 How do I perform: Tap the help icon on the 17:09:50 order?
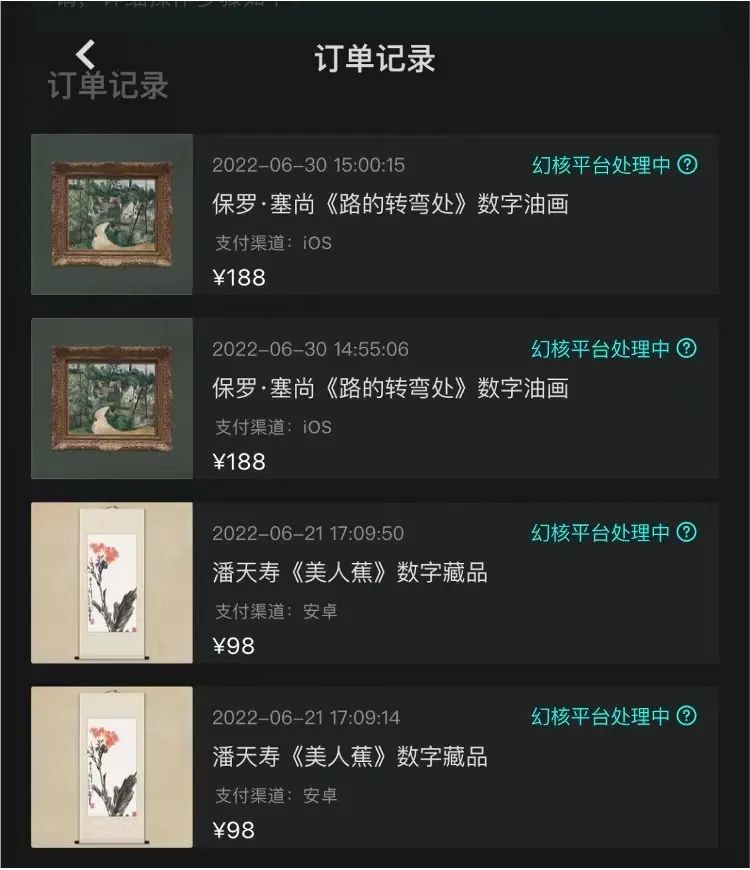(687, 533)
